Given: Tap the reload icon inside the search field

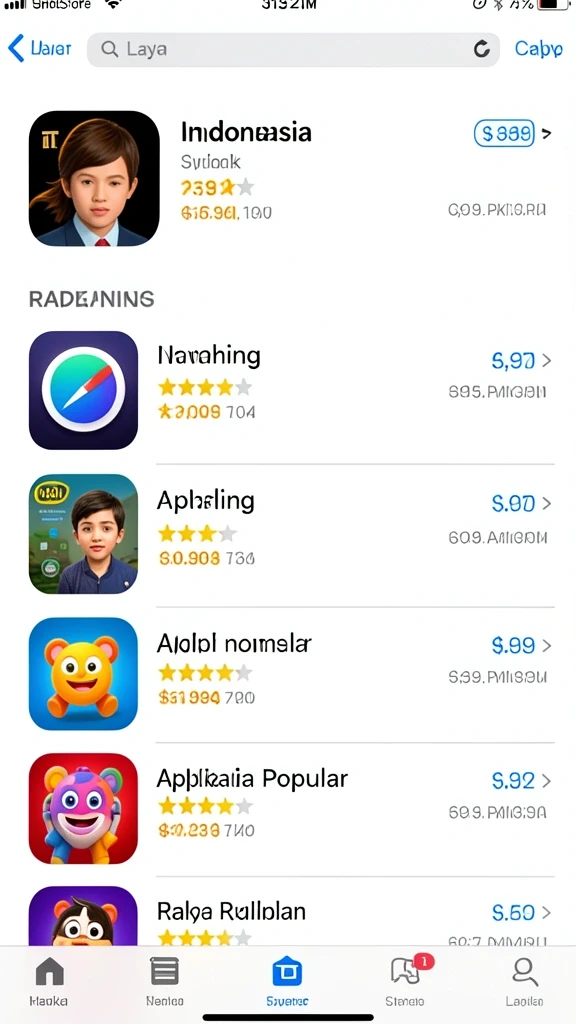Looking at the screenshot, I should 481,49.
